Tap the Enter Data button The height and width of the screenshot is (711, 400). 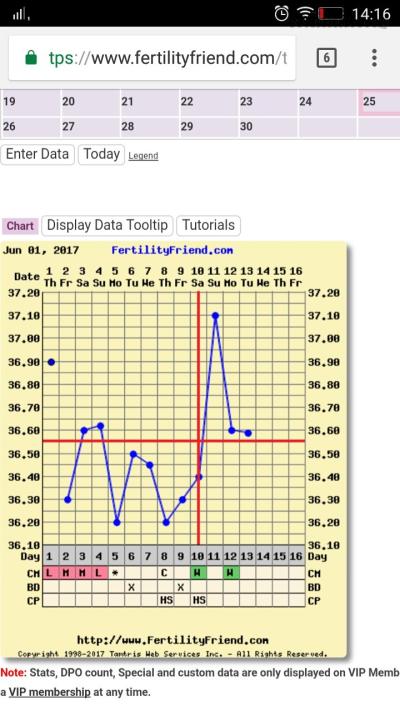(x=37, y=155)
